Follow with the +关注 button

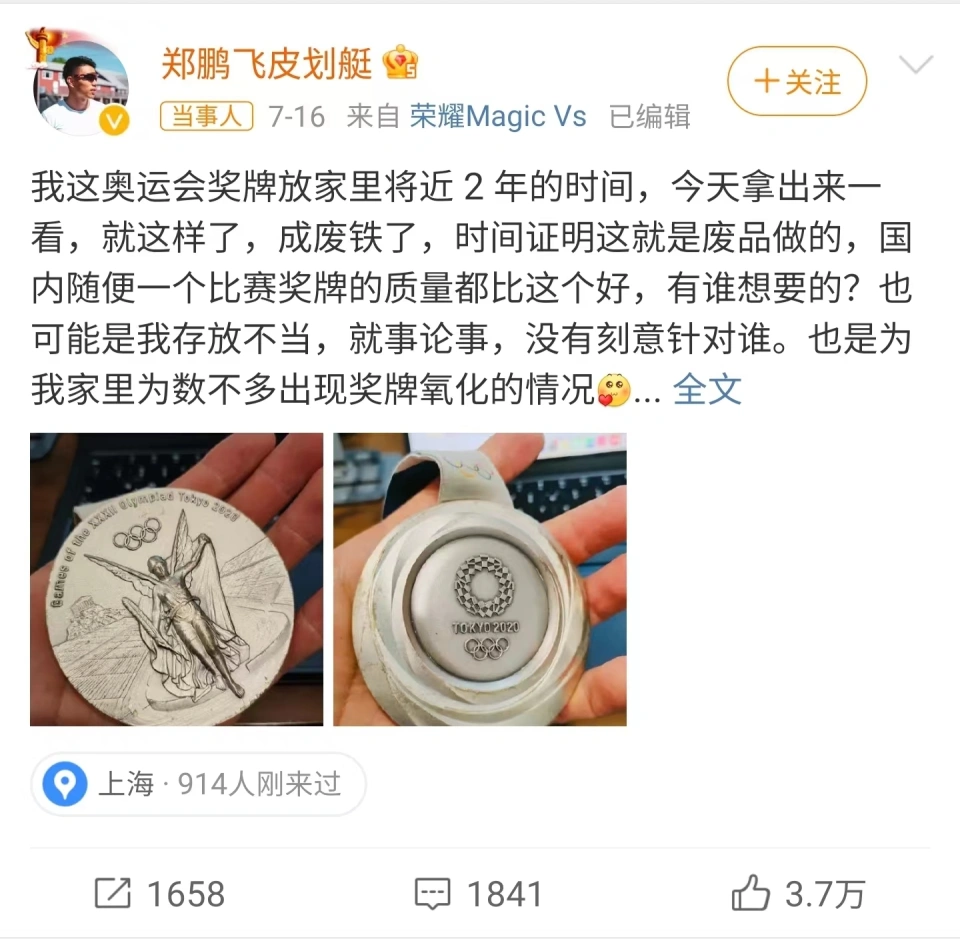tap(796, 82)
